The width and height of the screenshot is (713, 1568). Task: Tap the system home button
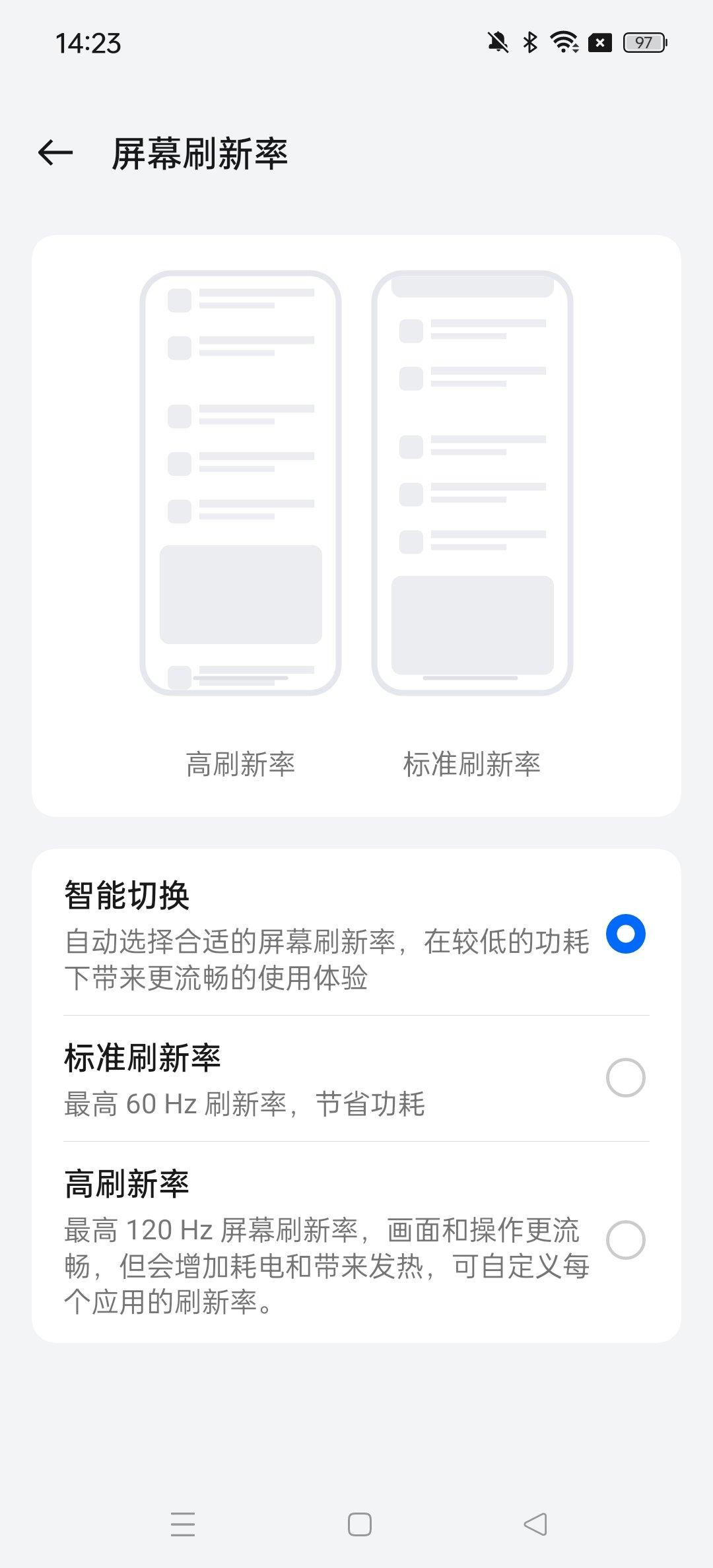tap(359, 1524)
